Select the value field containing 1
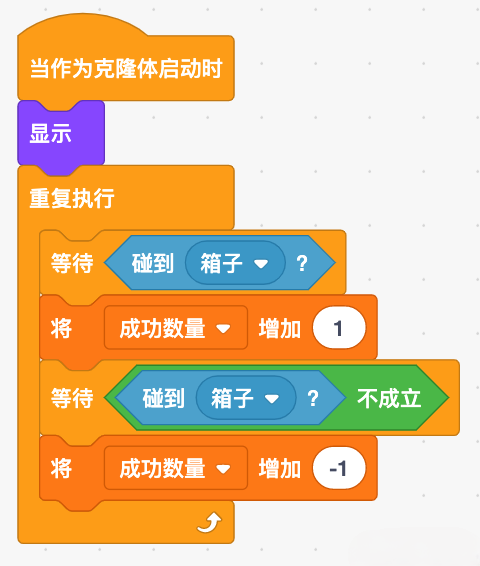Image resolution: width=480 pixels, height=566 pixels. click(339, 328)
